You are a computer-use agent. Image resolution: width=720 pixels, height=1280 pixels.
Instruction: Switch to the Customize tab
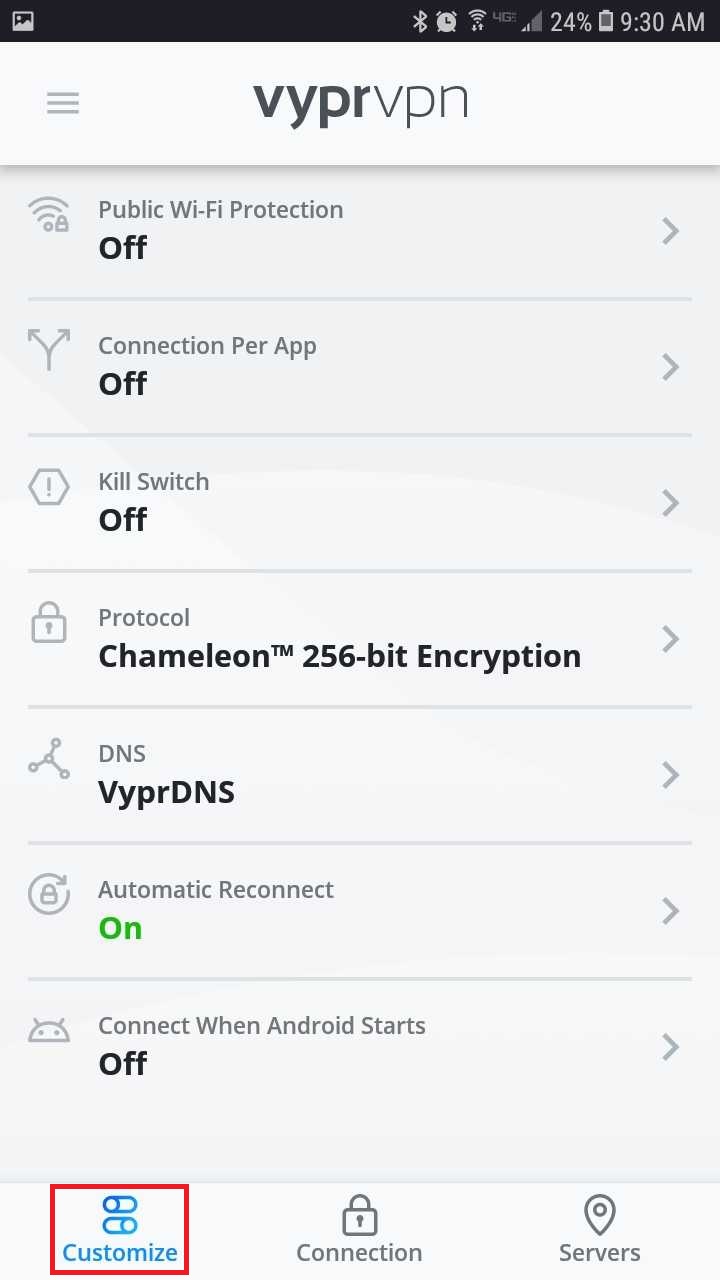(x=119, y=1228)
